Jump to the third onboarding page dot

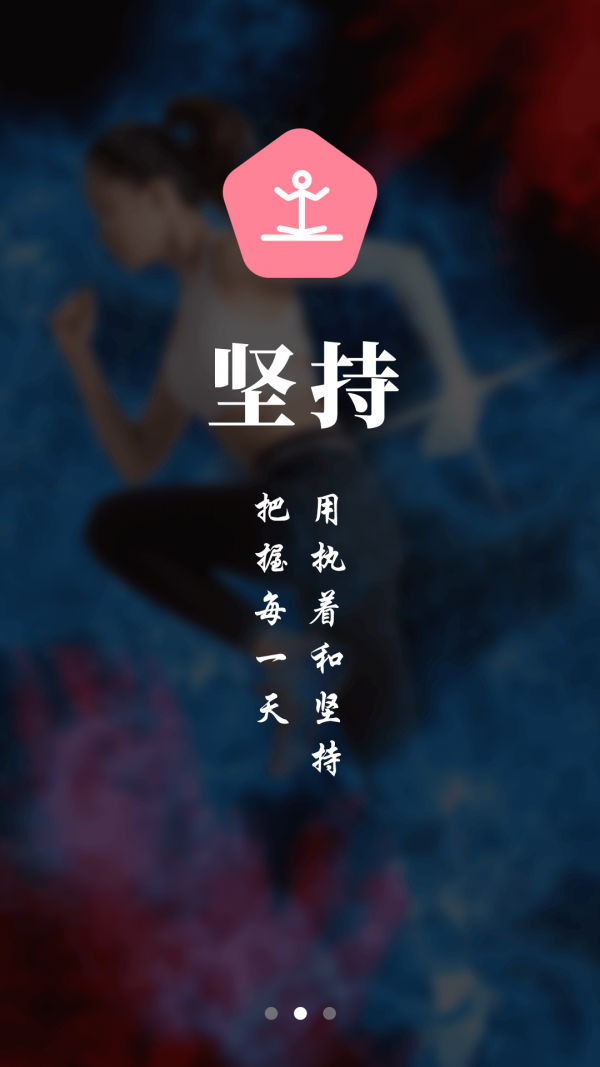pyautogui.click(x=329, y=1013)
